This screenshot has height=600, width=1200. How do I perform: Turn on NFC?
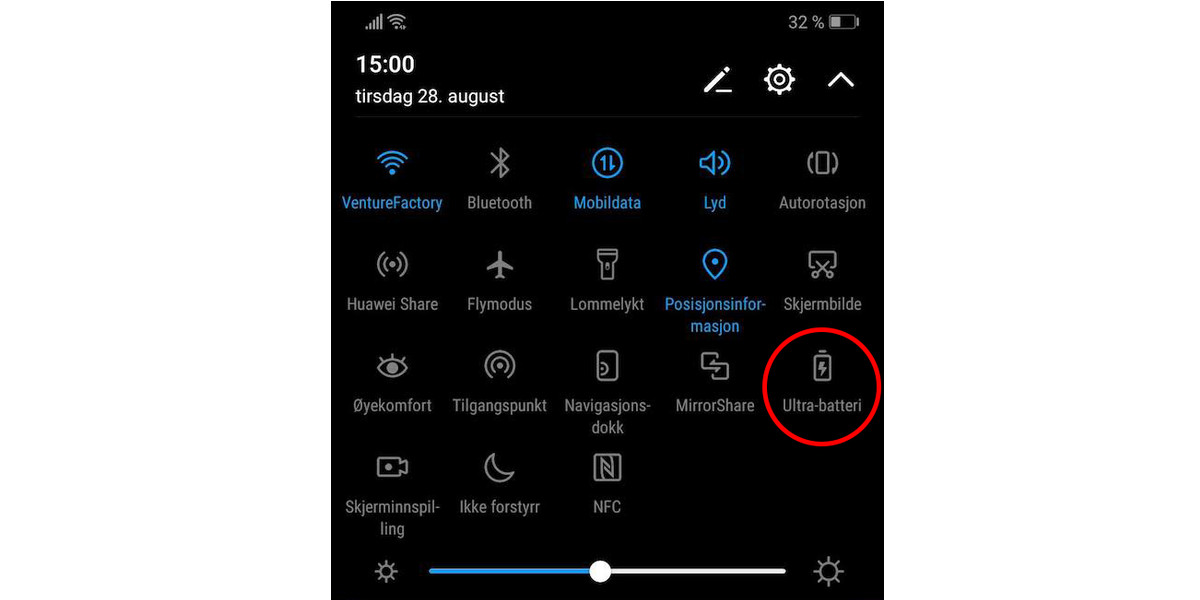pyautogui.click(x=607, y=468)
